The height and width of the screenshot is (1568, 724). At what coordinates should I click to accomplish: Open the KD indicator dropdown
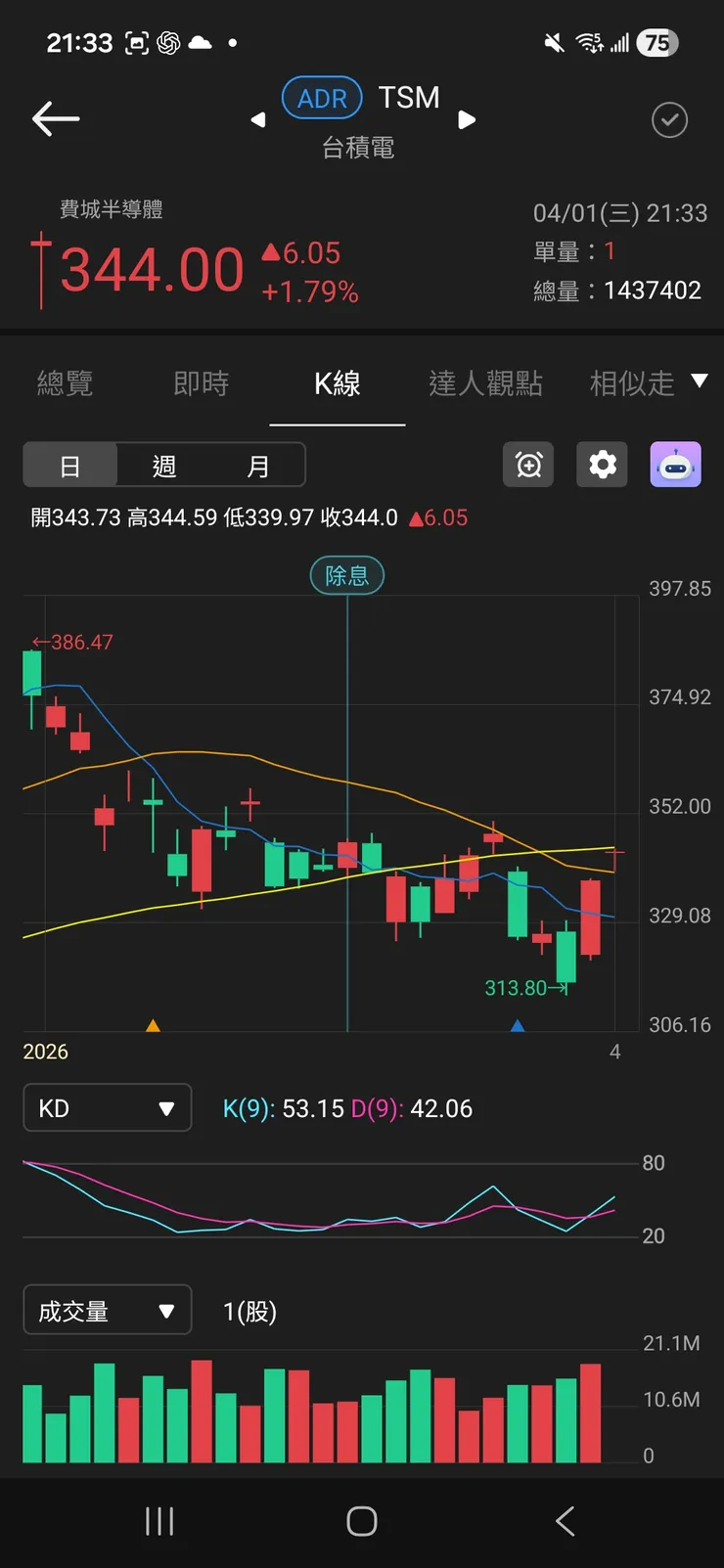tap(107, 1108)
